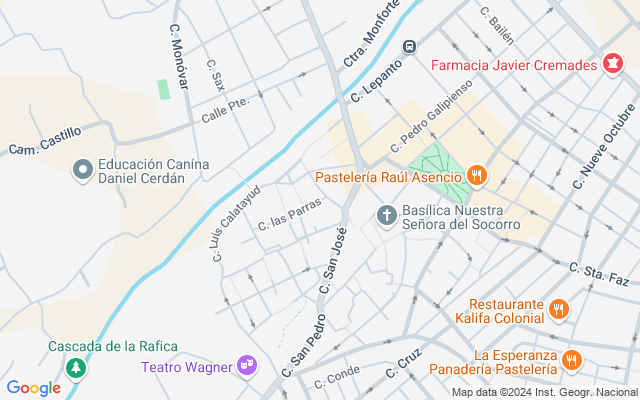Tap the Cascada de la Rafica park pin
This screenshot has width=640, height=400.
(x=76, y=369)
